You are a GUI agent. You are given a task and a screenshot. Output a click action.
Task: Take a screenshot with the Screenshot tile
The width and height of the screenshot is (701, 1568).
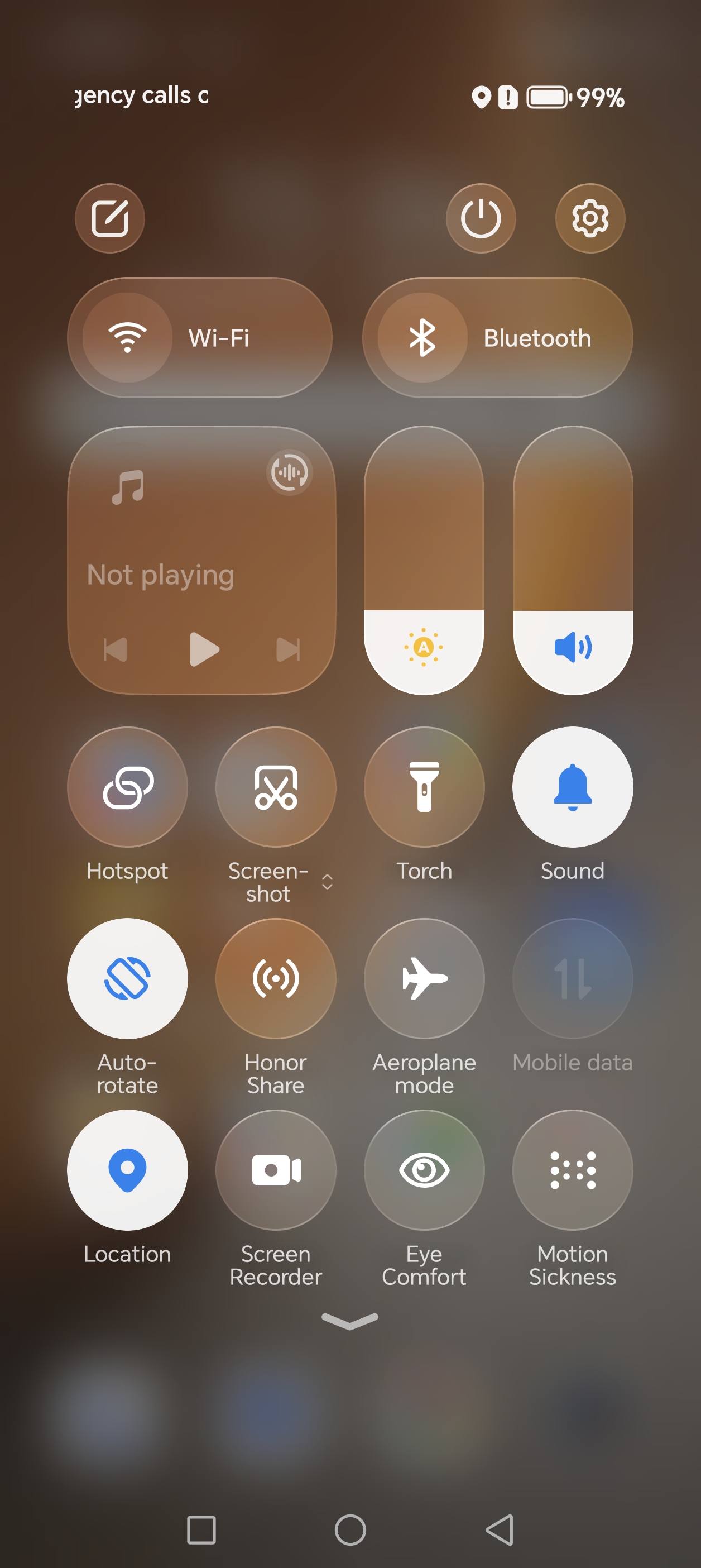coord(276,786)
